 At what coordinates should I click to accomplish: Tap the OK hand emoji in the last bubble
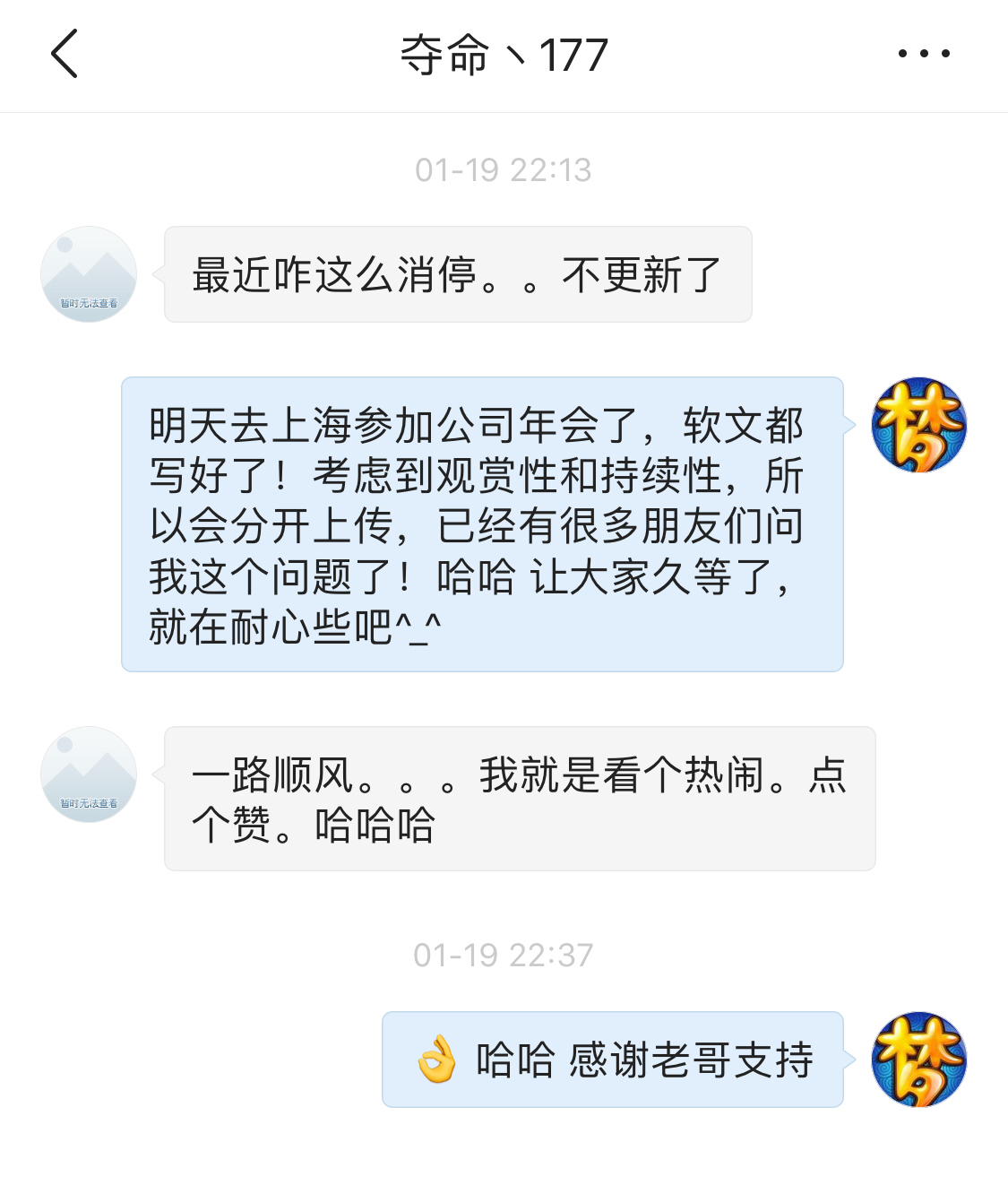tap(436, 1059)
